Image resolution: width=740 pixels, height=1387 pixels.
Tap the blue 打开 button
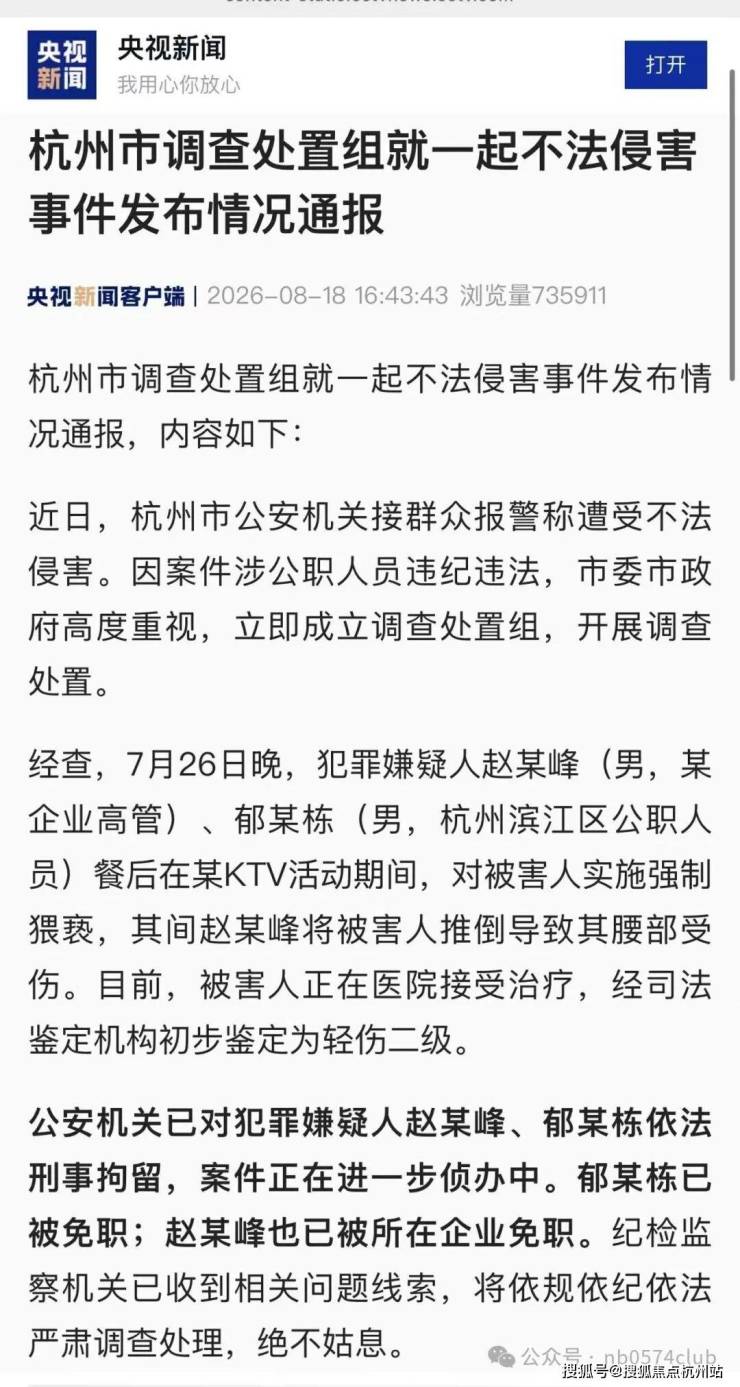pos(665,65)
